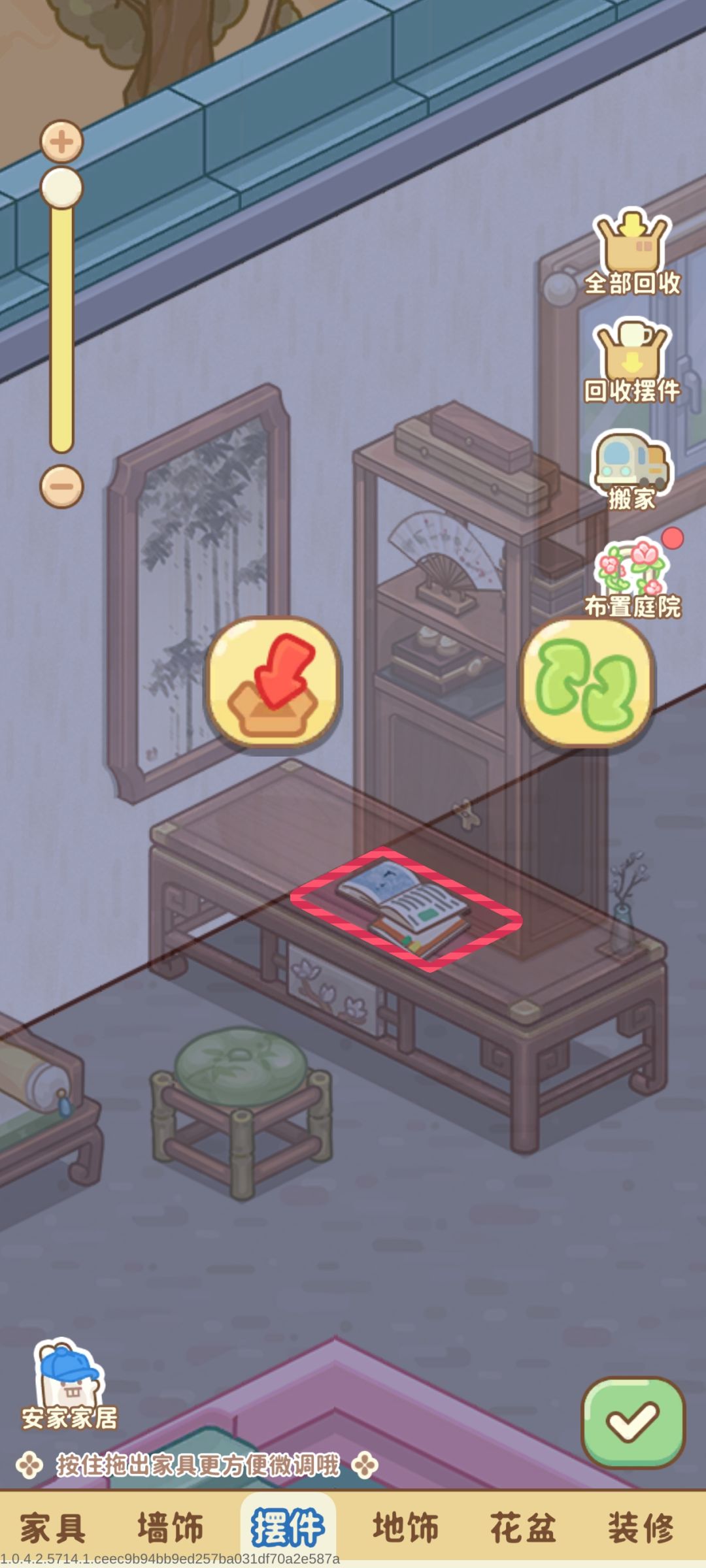The image size is (706, 1568).
Task: Zoom in with the plus button
Action: click(62, 141)
